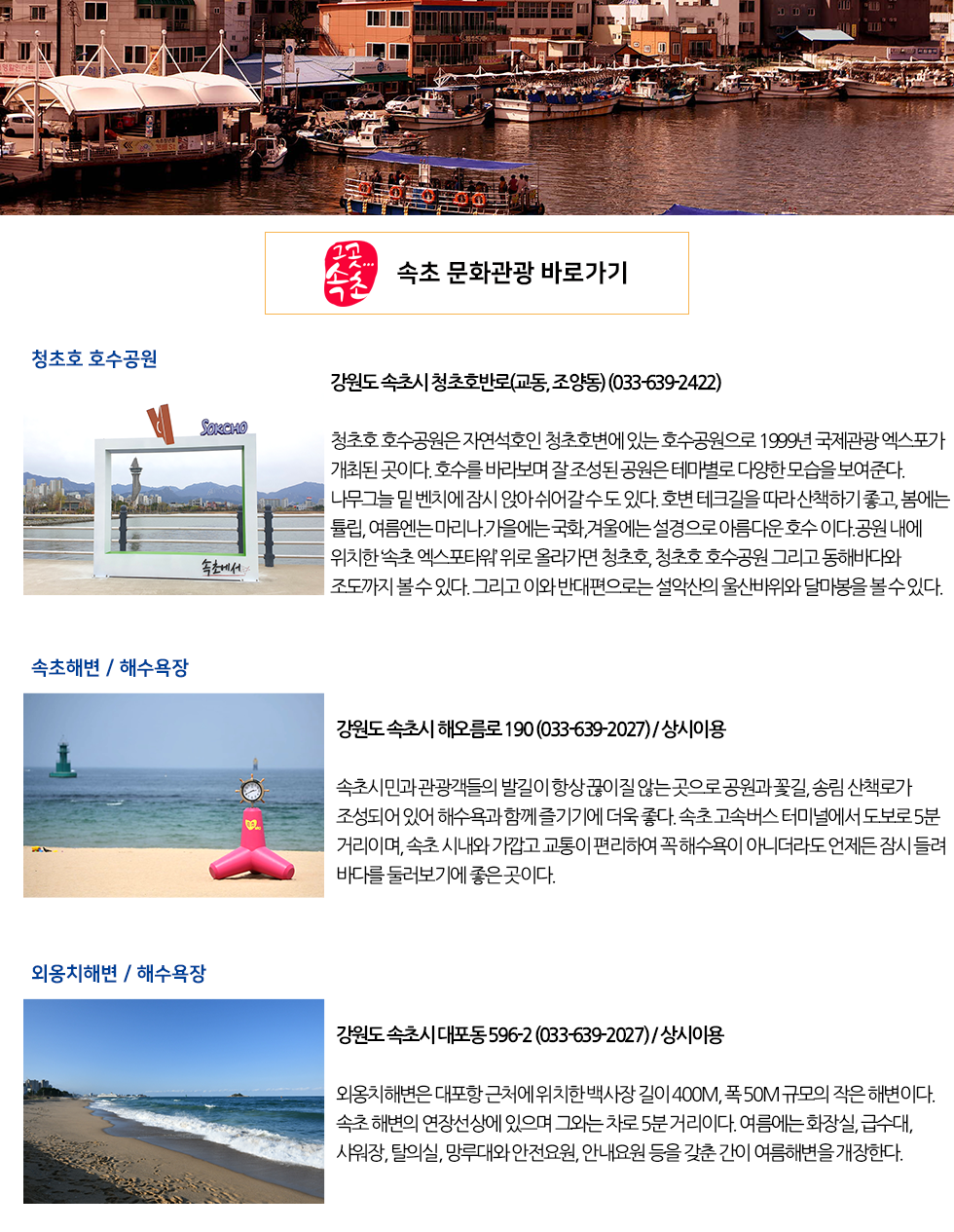Open the 속초 문화관광 바로가기 shortcut button

tap(476, 273)
